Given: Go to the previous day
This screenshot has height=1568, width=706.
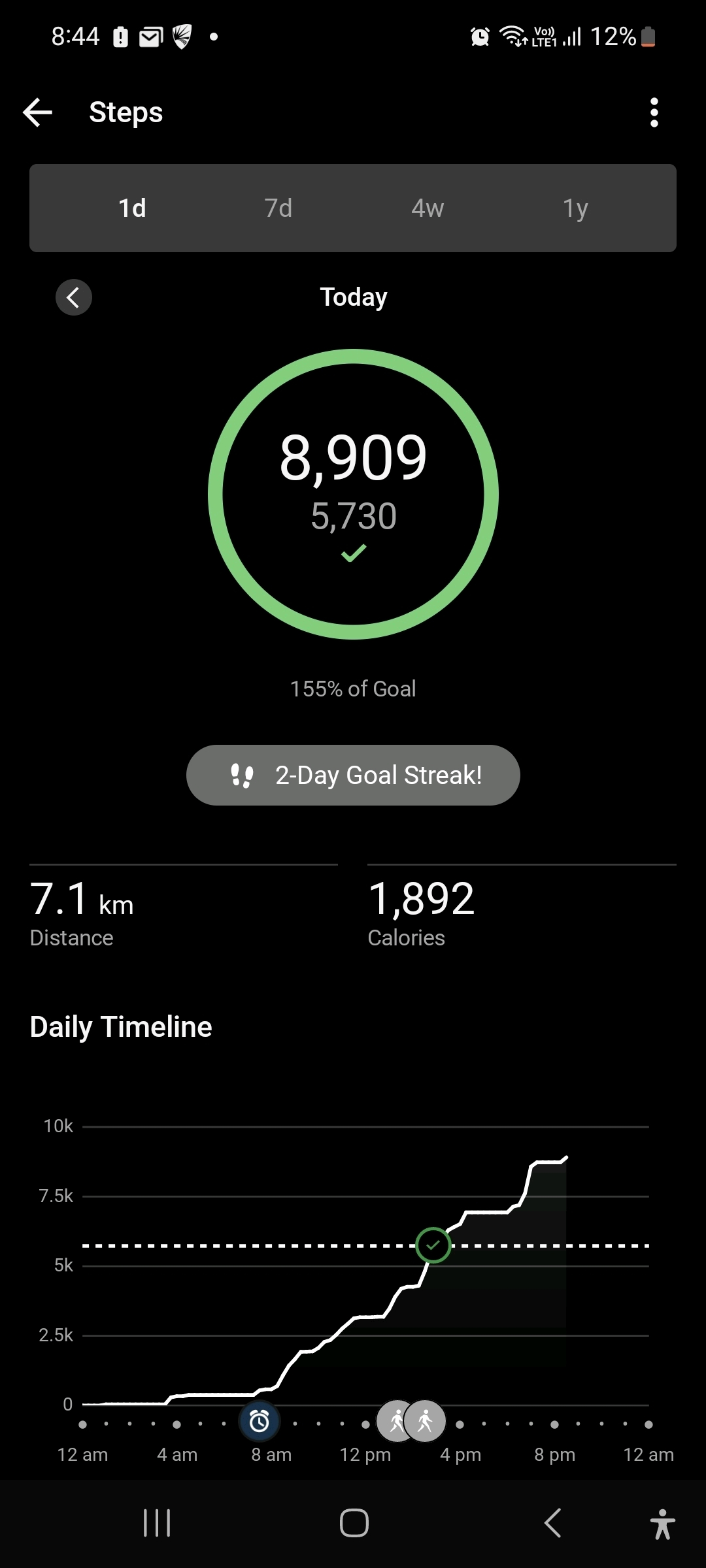Looking at the screenshot, I should point(74,298).
